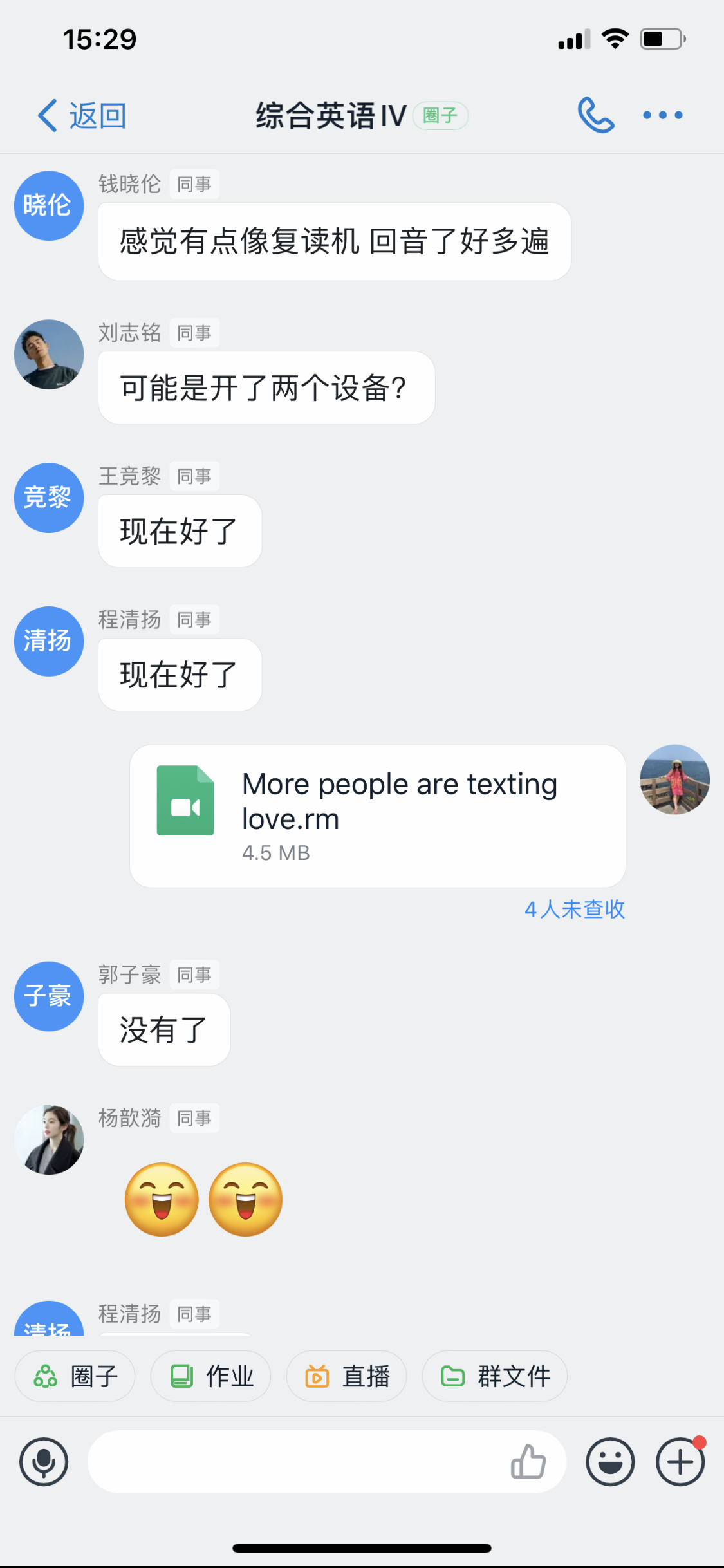This screenshot has width=724, height=1568.
Task: Go back using the 返回 button
Action: [x=82, y=116]
